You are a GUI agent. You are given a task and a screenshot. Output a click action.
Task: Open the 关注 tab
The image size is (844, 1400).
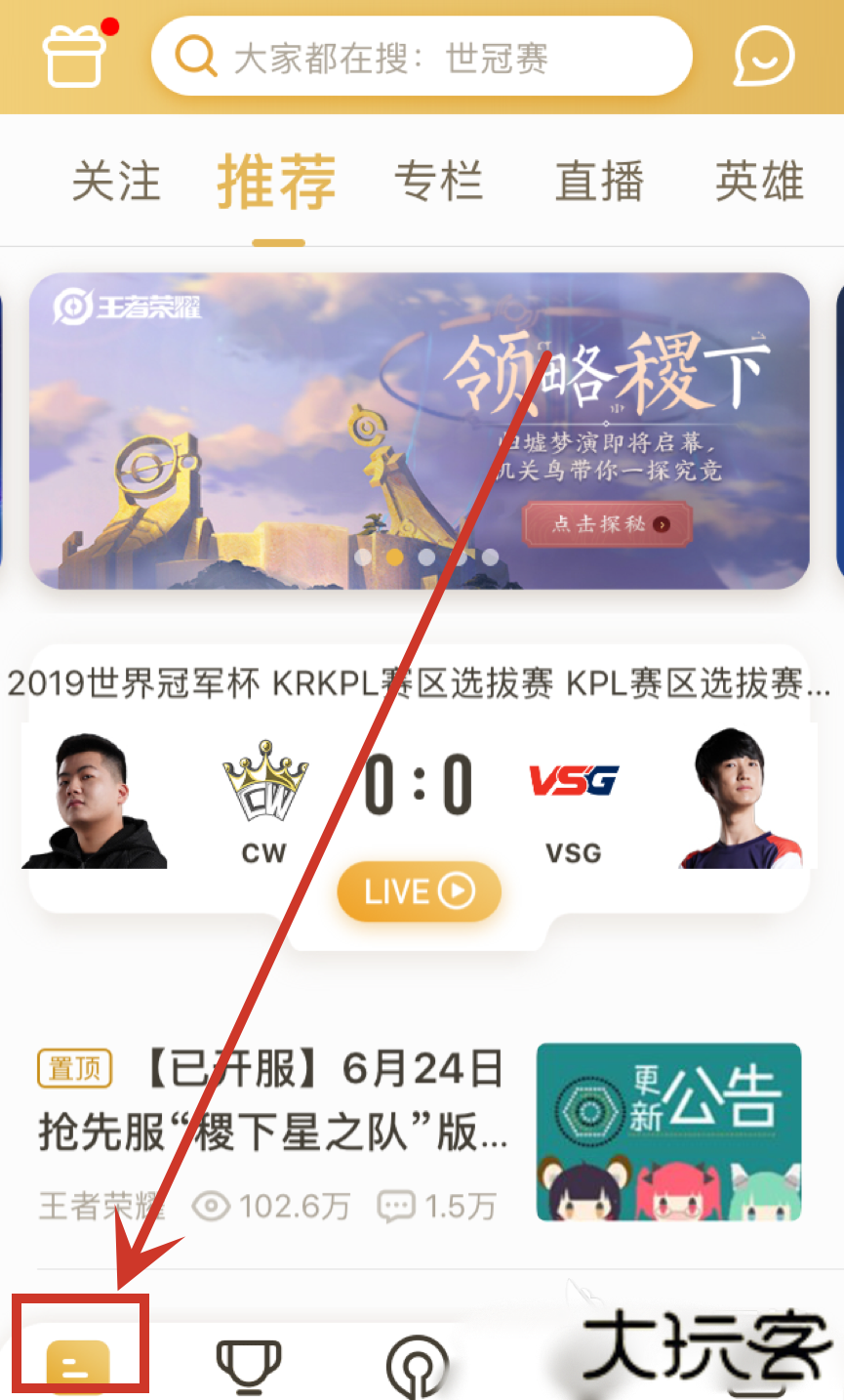(116, 182)
